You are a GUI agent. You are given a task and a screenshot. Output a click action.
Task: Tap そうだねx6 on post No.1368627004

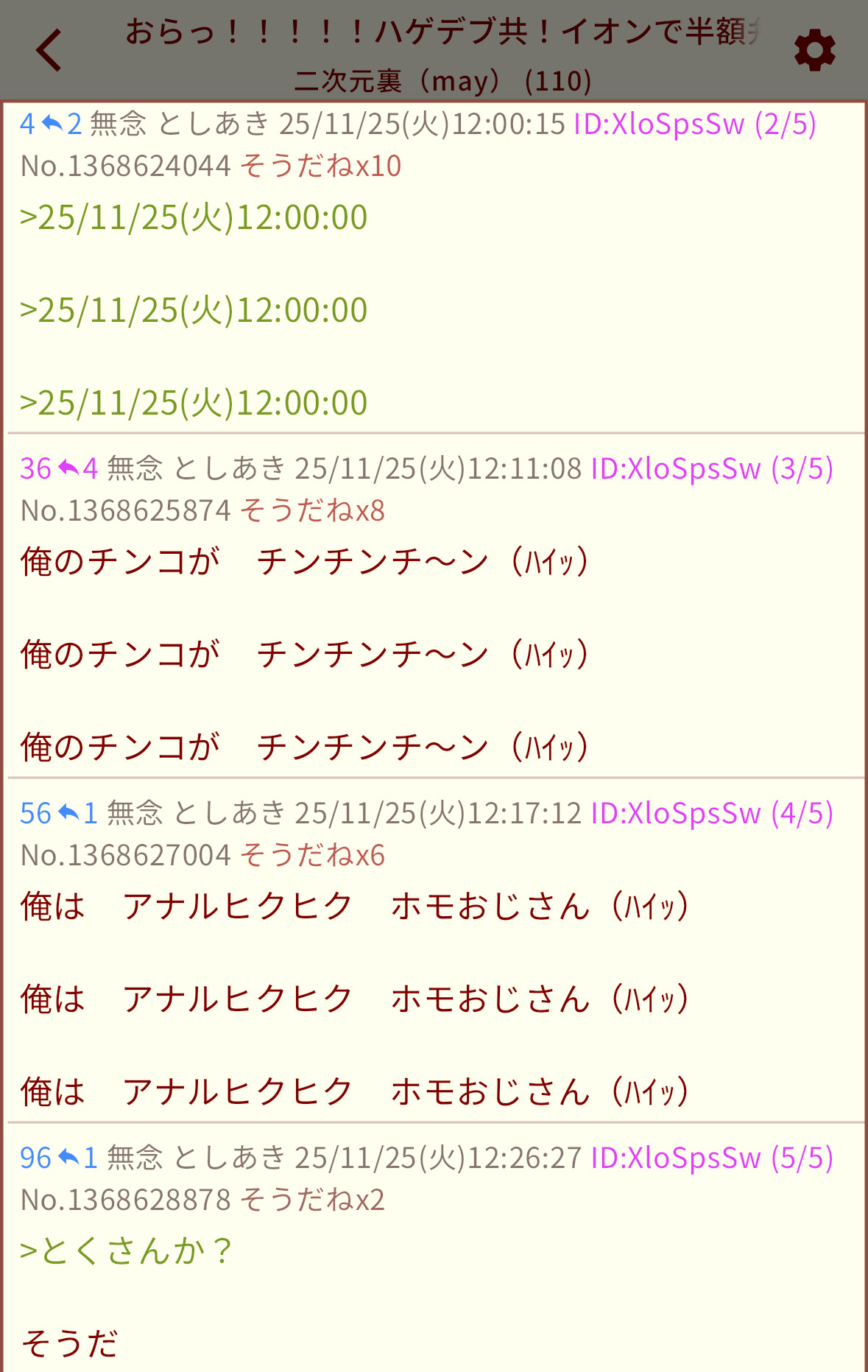(x=312, y=856)
